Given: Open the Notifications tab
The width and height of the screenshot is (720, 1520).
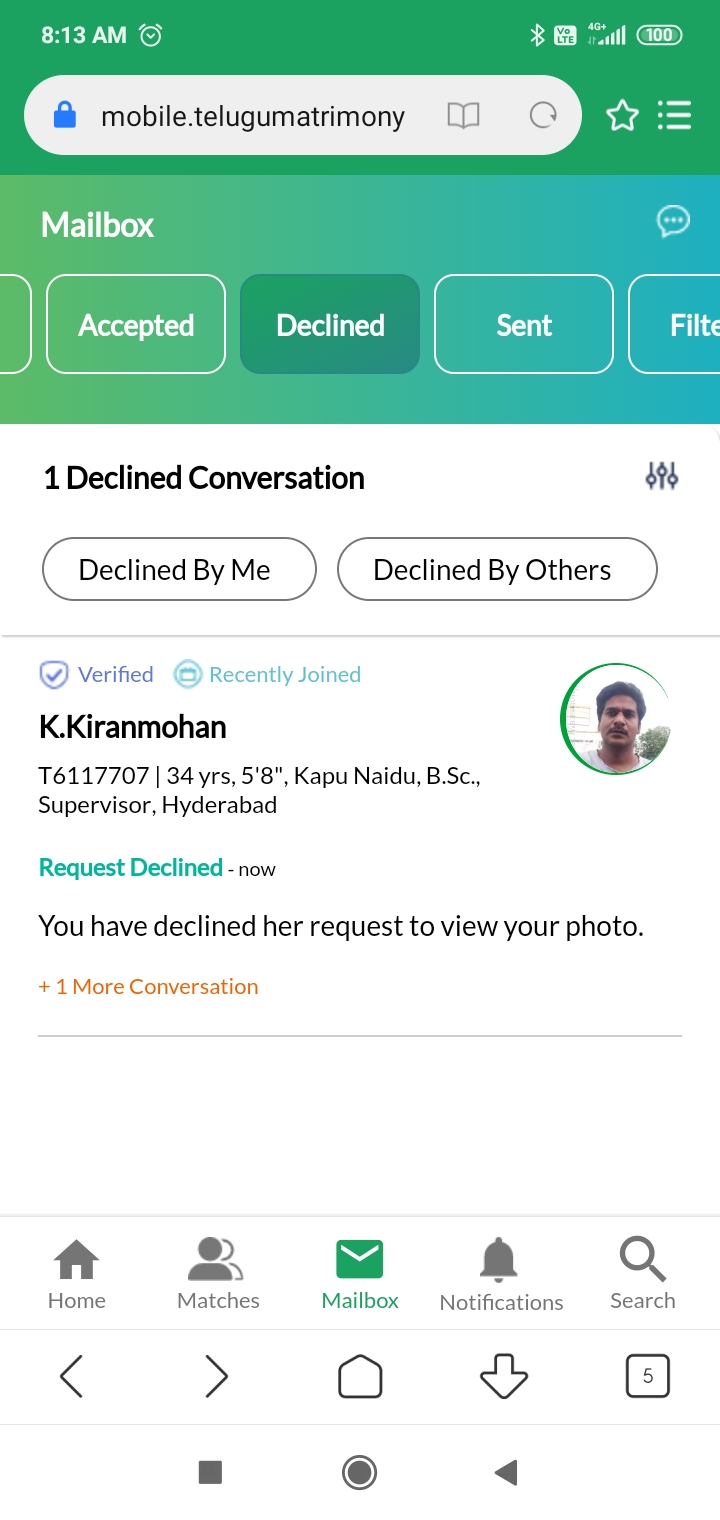Looking at the screenshot, I should point(501,1274).
